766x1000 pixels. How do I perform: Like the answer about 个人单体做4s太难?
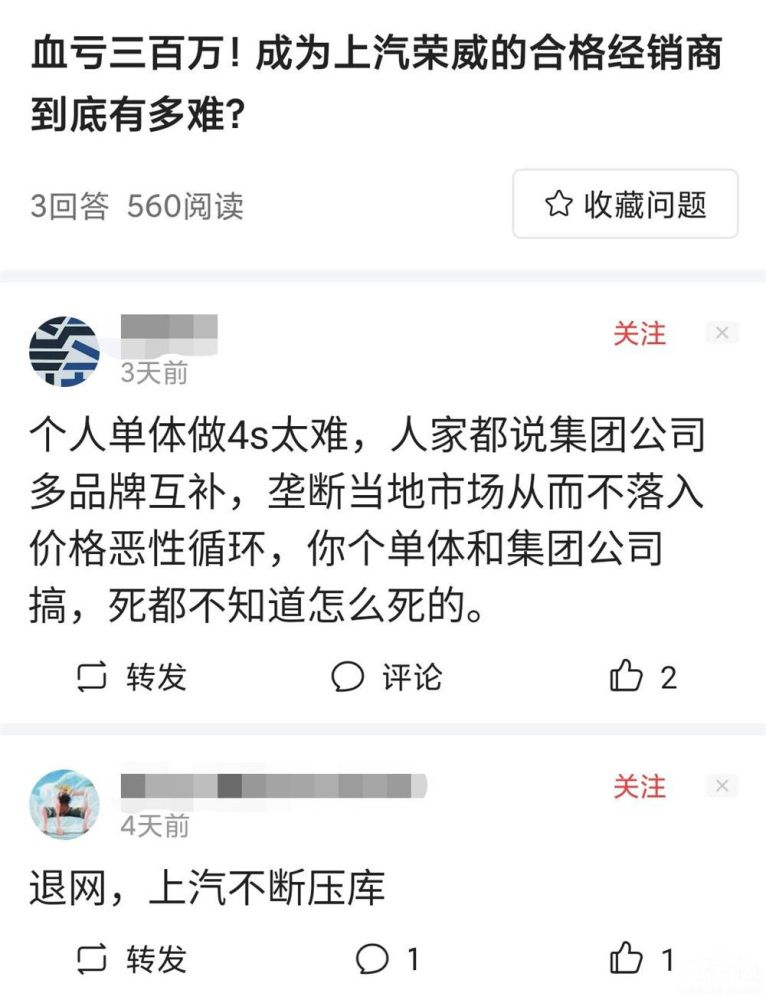[643, 677]
